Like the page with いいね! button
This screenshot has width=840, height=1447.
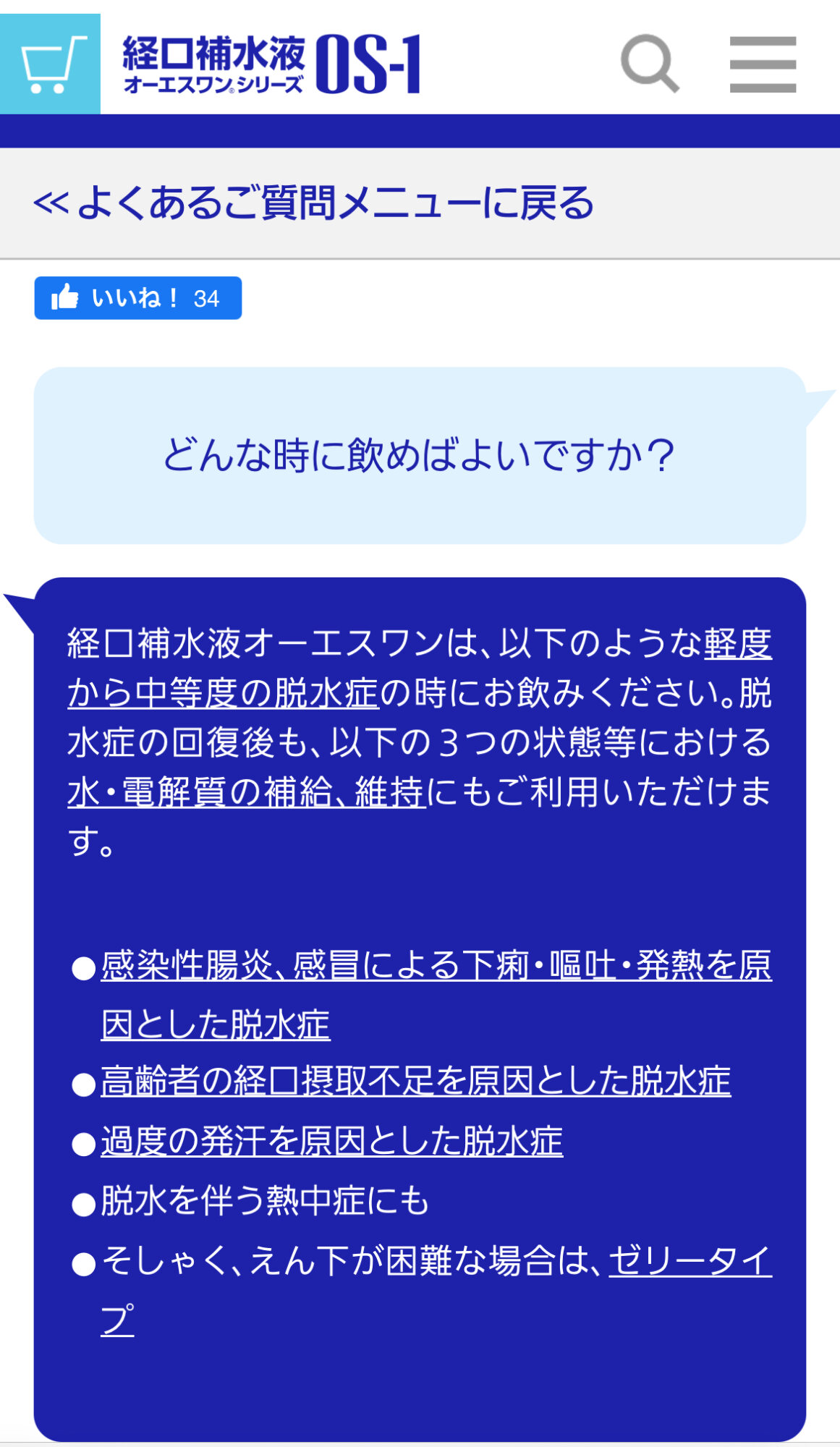tap(138, 298)
